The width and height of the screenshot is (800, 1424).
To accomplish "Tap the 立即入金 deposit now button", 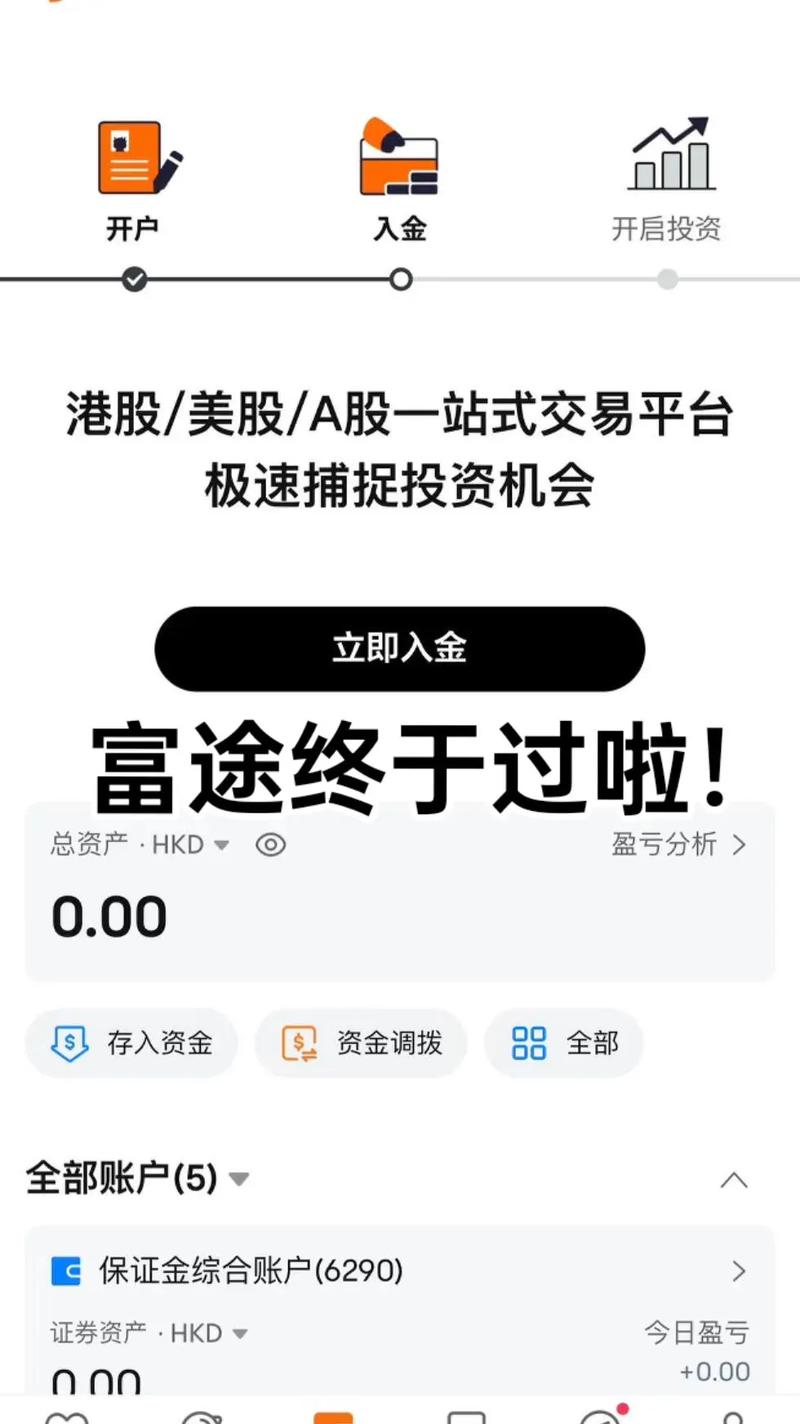I will (398, 648).
